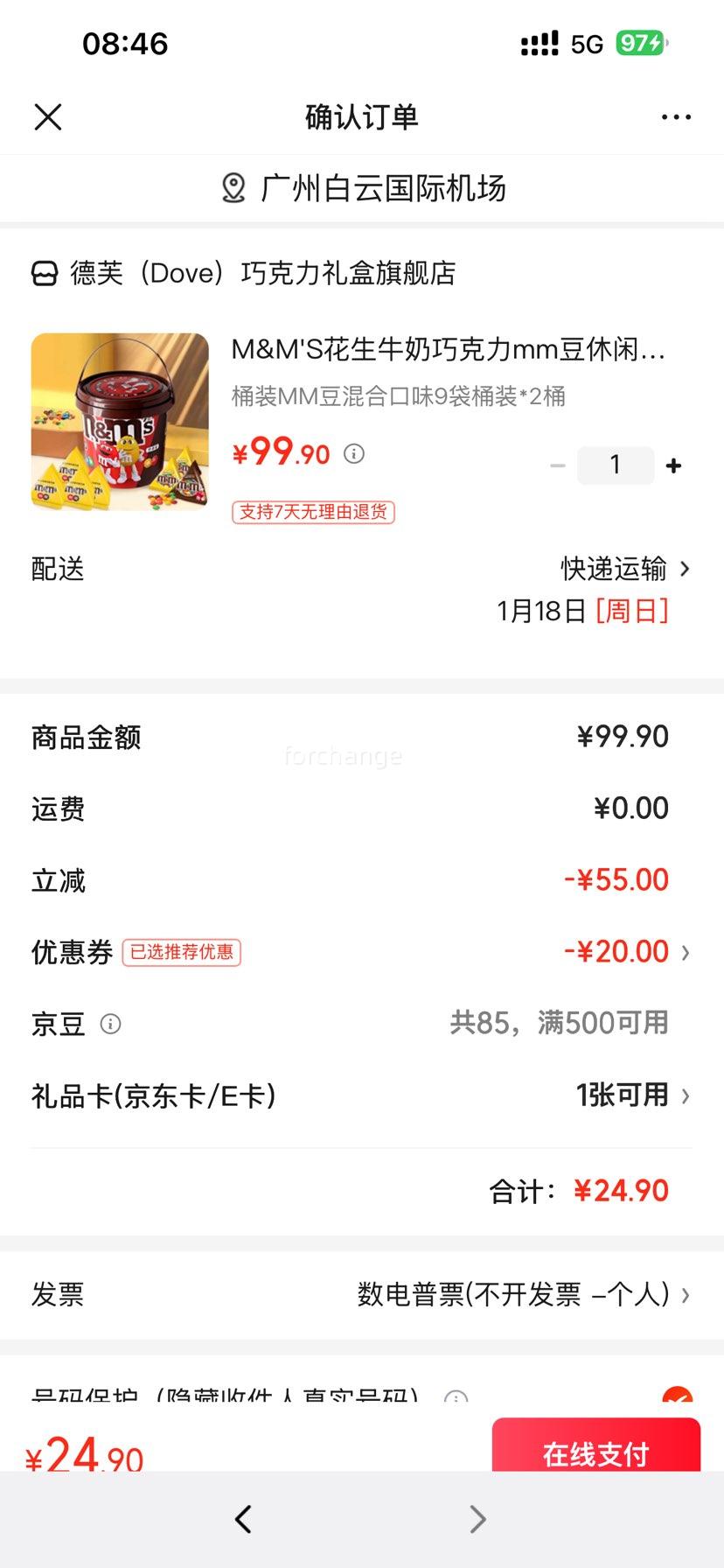Click the location pin icon for delivery address
Image resolution: width=724 pixels, height=1568 pixels.
coord(232,187)
